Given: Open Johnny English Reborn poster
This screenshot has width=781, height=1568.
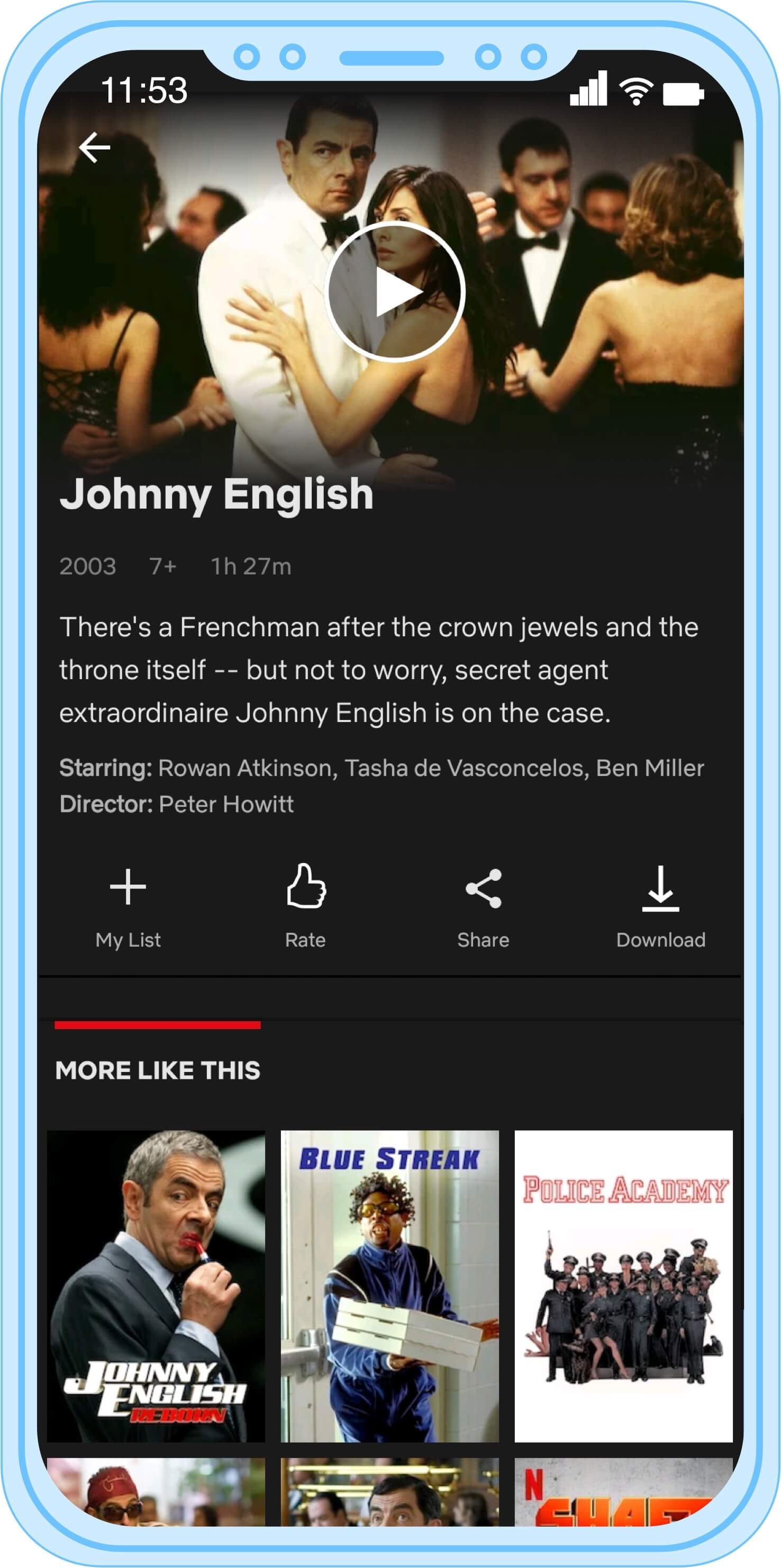Looking at the screenshot, I should coord(156,1285).
